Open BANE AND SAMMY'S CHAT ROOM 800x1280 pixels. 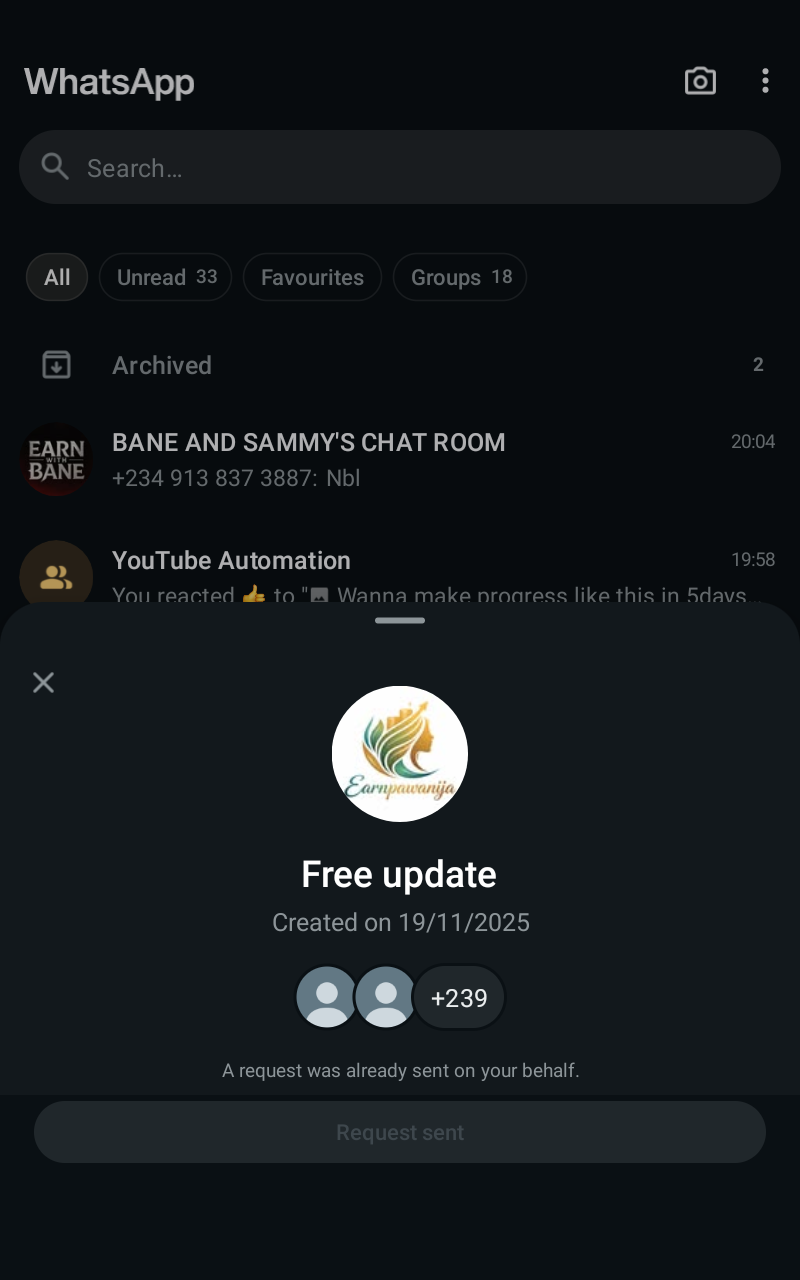coord(400,459)
